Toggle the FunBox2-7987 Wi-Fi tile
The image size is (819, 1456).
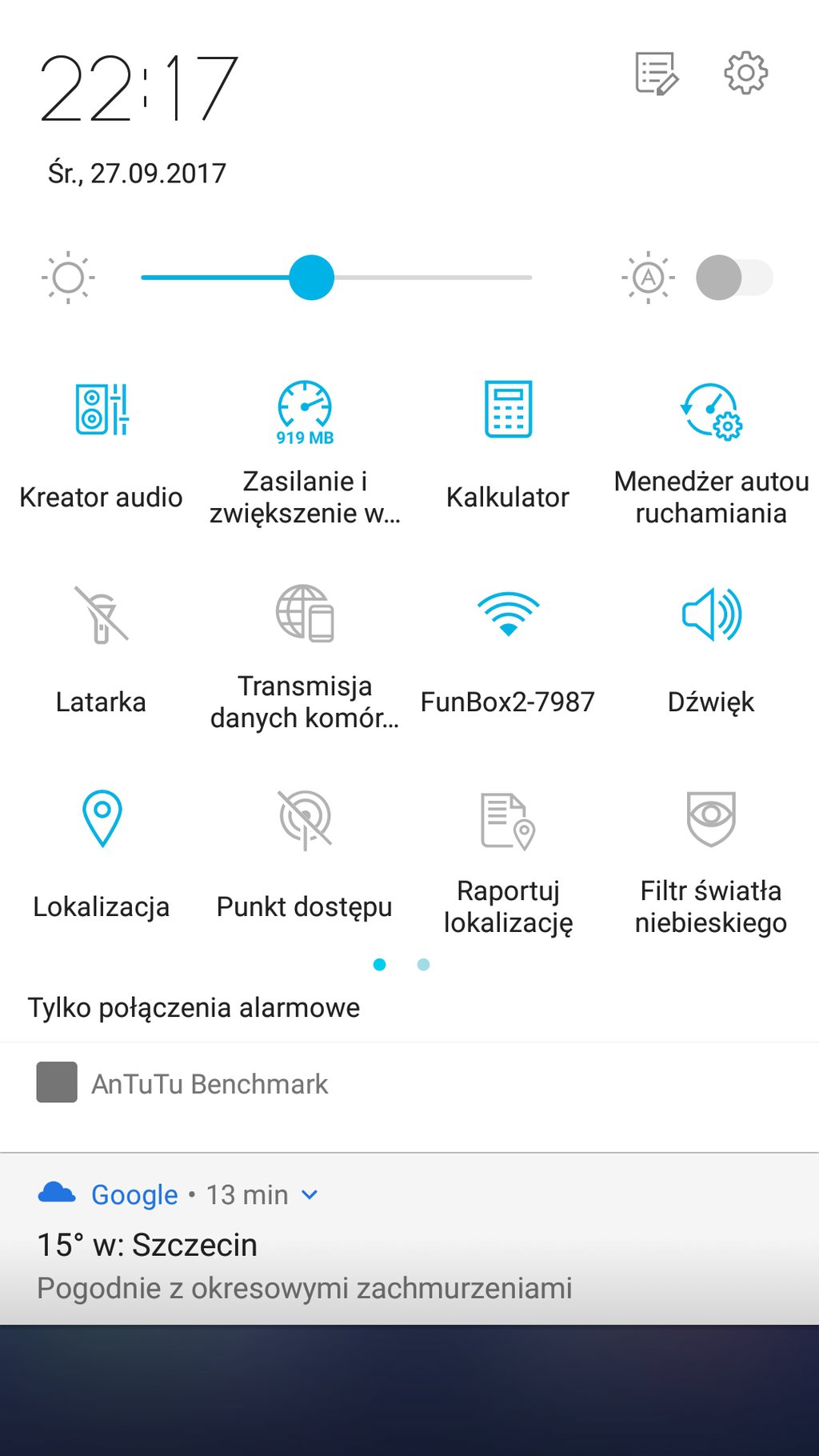[508, 614]
